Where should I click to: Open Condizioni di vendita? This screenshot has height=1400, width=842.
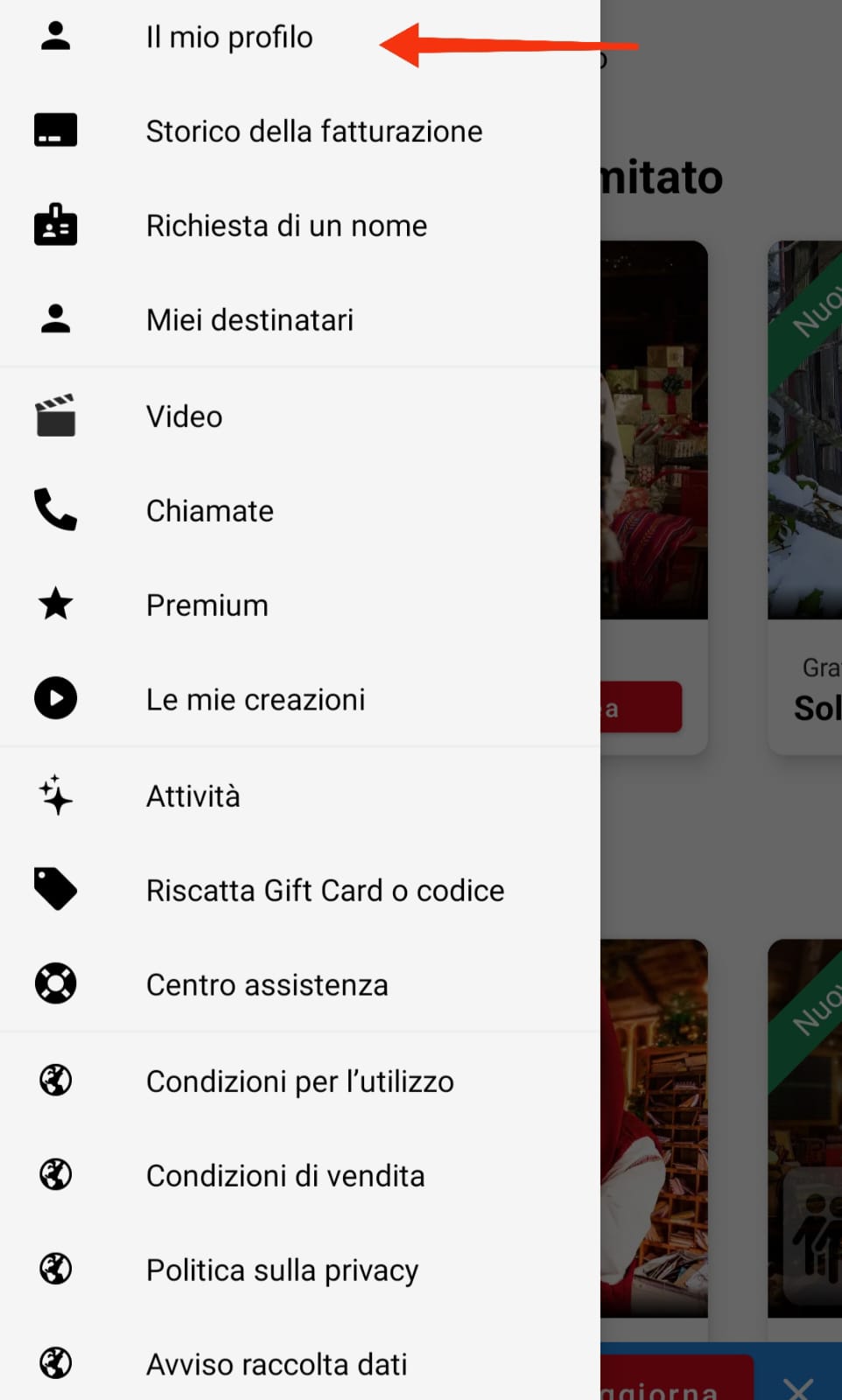click(284, 1176)
